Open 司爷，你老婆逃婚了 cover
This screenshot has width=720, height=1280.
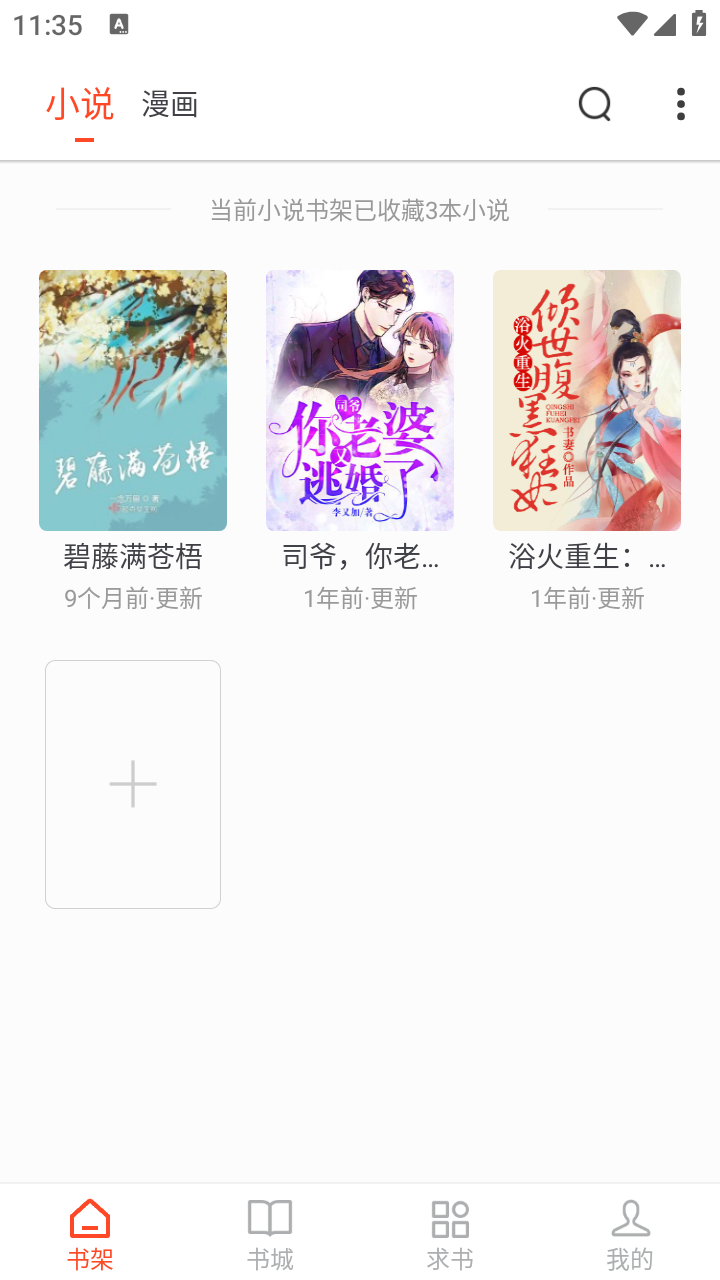point(359,399)
